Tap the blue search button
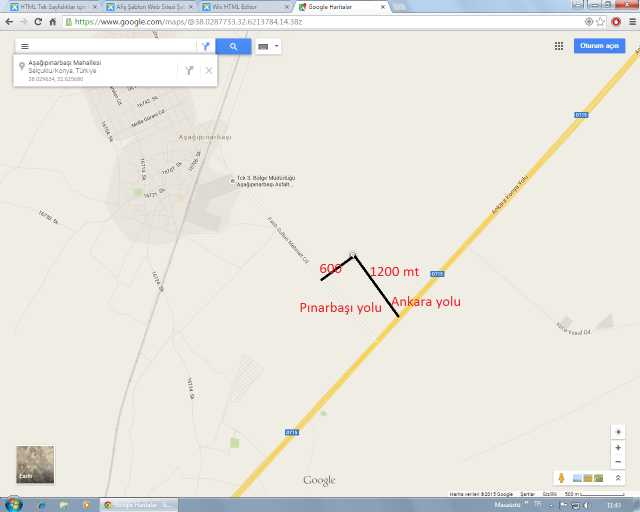640x512 pixels. [234, 46]
